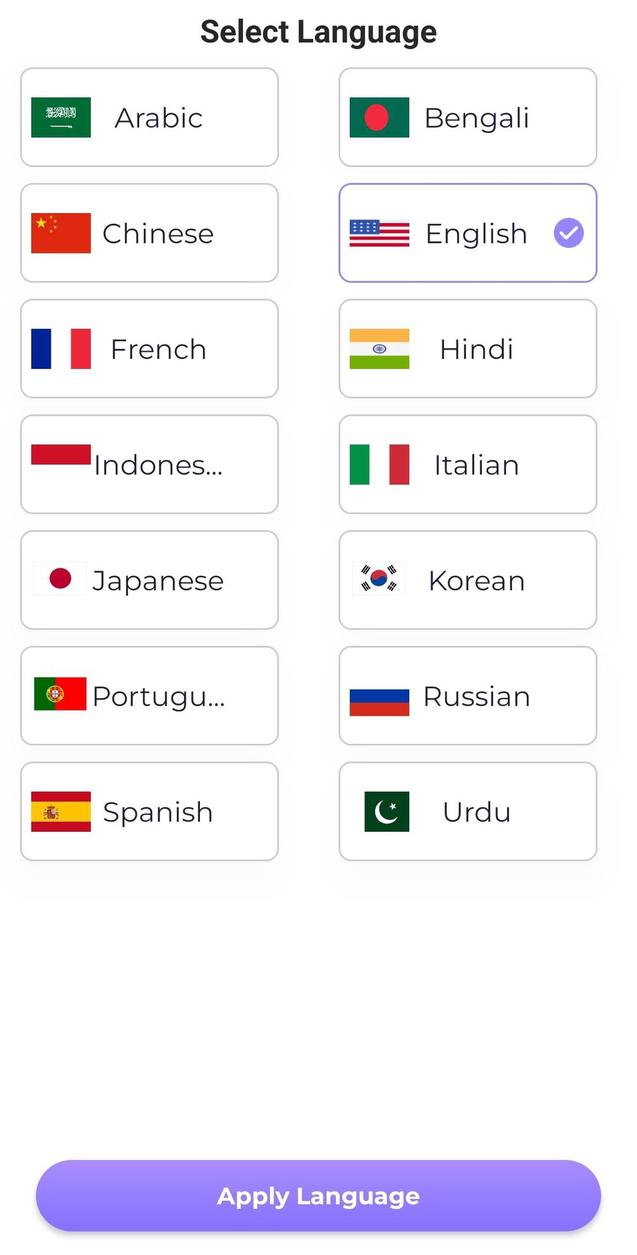Select Urdu from the languages
The height and width of the screenshot is (1255, 637).
tap(467, 812)
